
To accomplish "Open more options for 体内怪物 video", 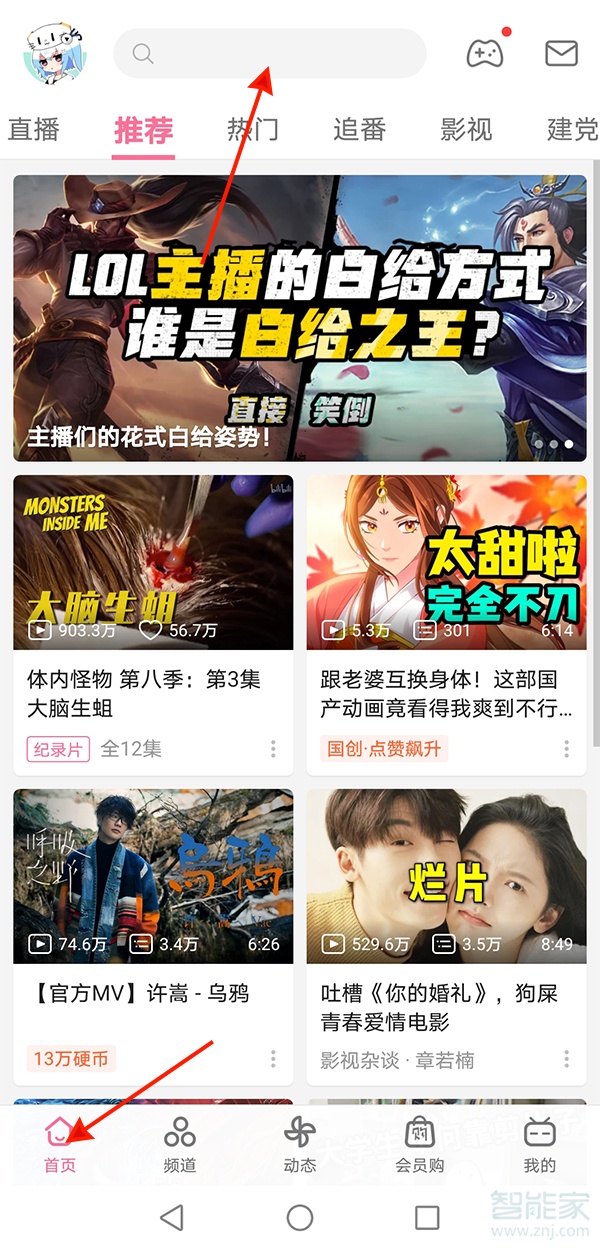I will point(273,749).
